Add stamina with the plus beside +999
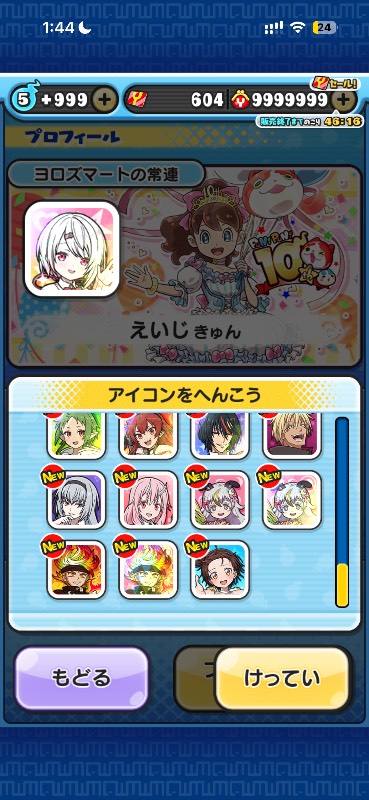 click(104, 99)
